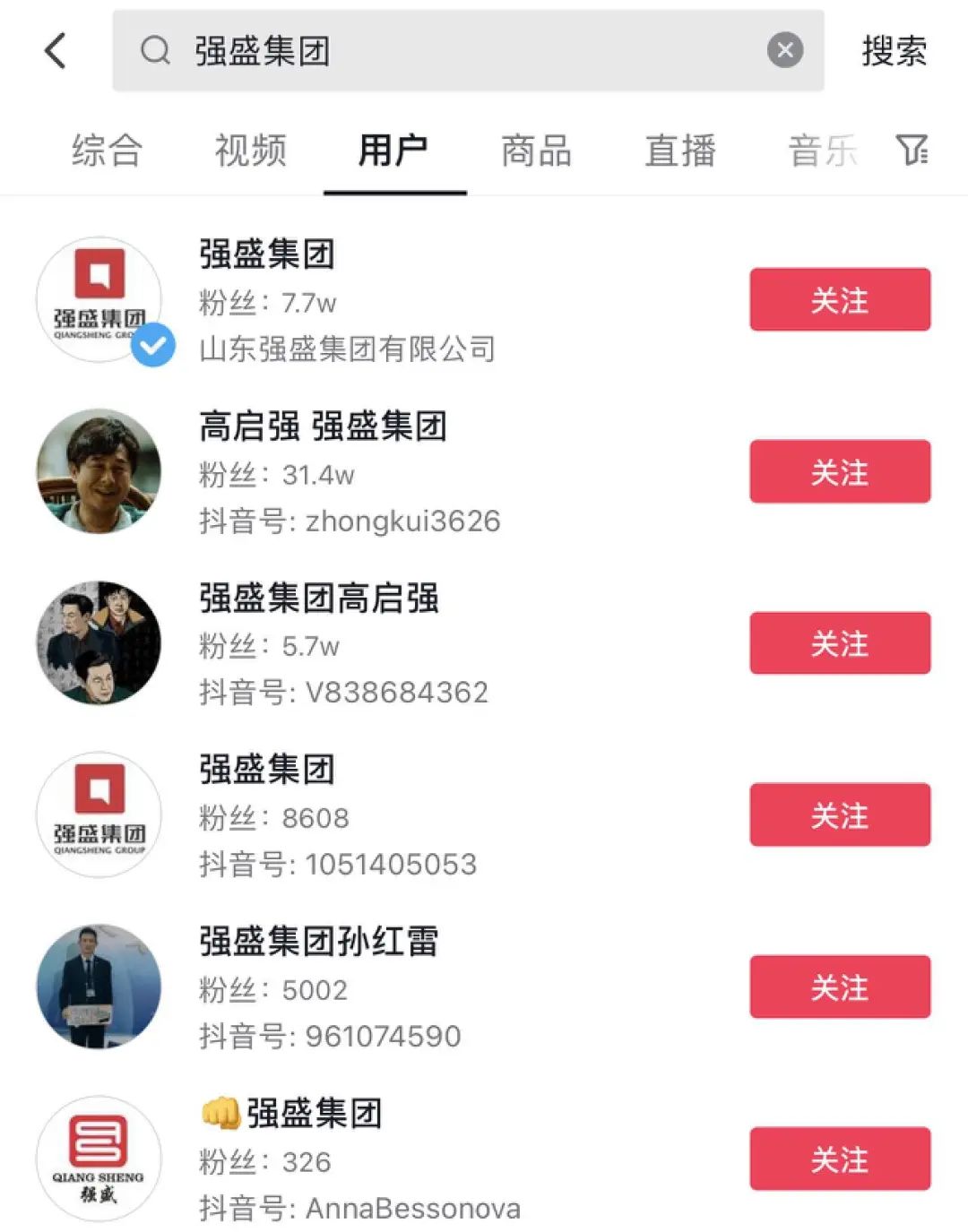Screen dimensions: 968x1232
Task: Click the verified badge on 强盛集团 account
Action: (154, 346)
